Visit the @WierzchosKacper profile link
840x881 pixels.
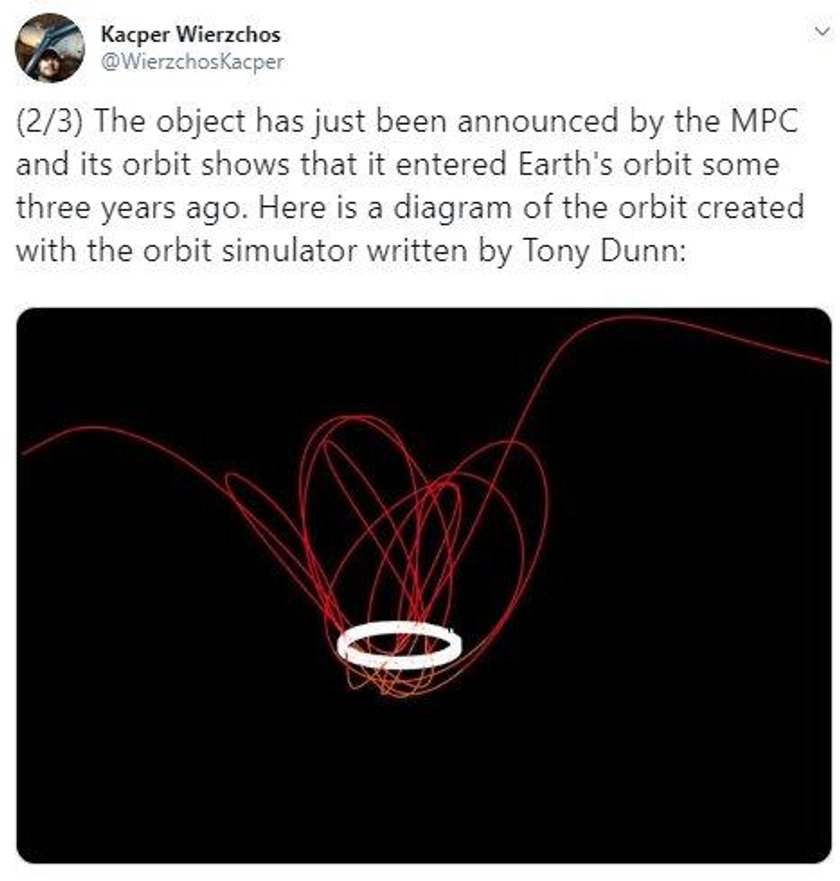pyautogui.click(x=192, y=62)
